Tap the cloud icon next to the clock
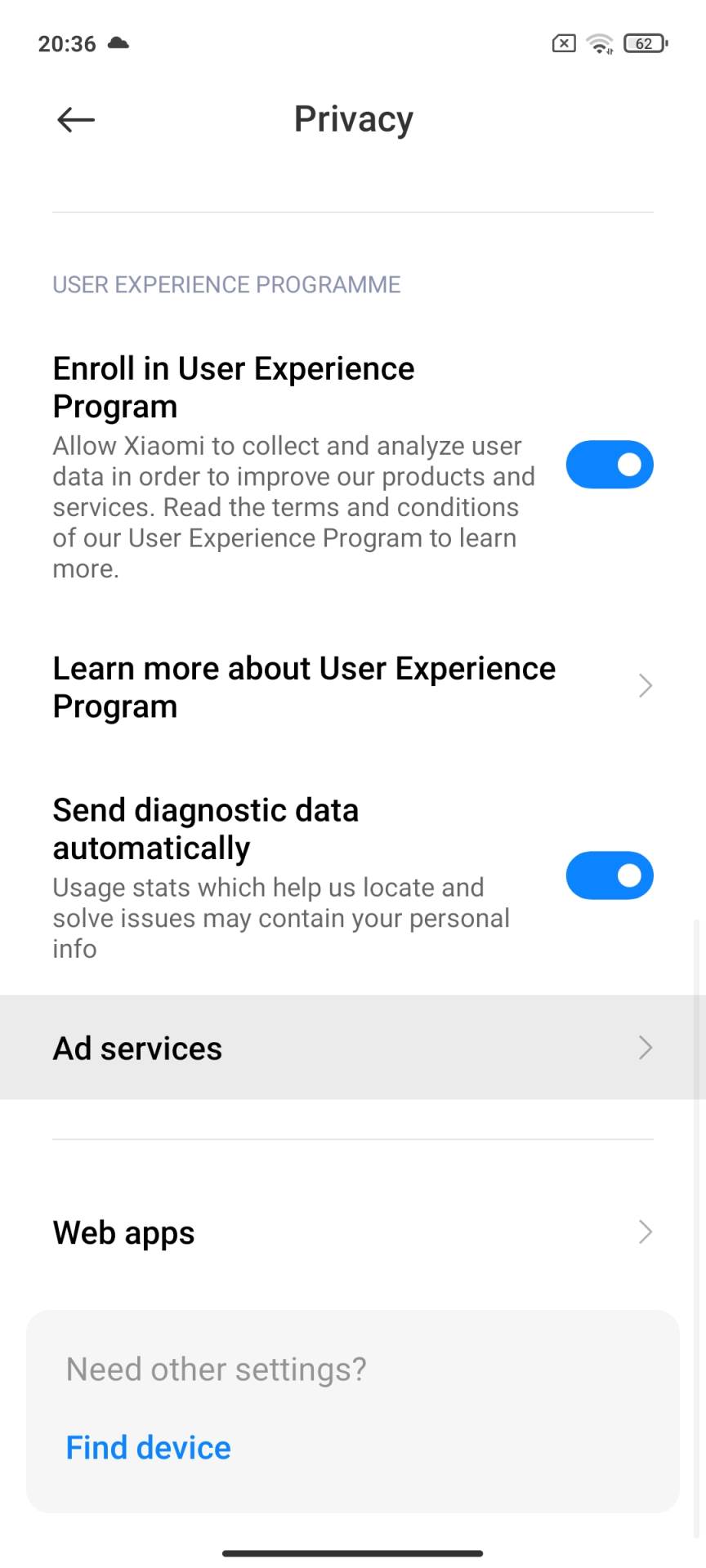The width and height of the screenshot is (706, 1568). click(117, 42)
